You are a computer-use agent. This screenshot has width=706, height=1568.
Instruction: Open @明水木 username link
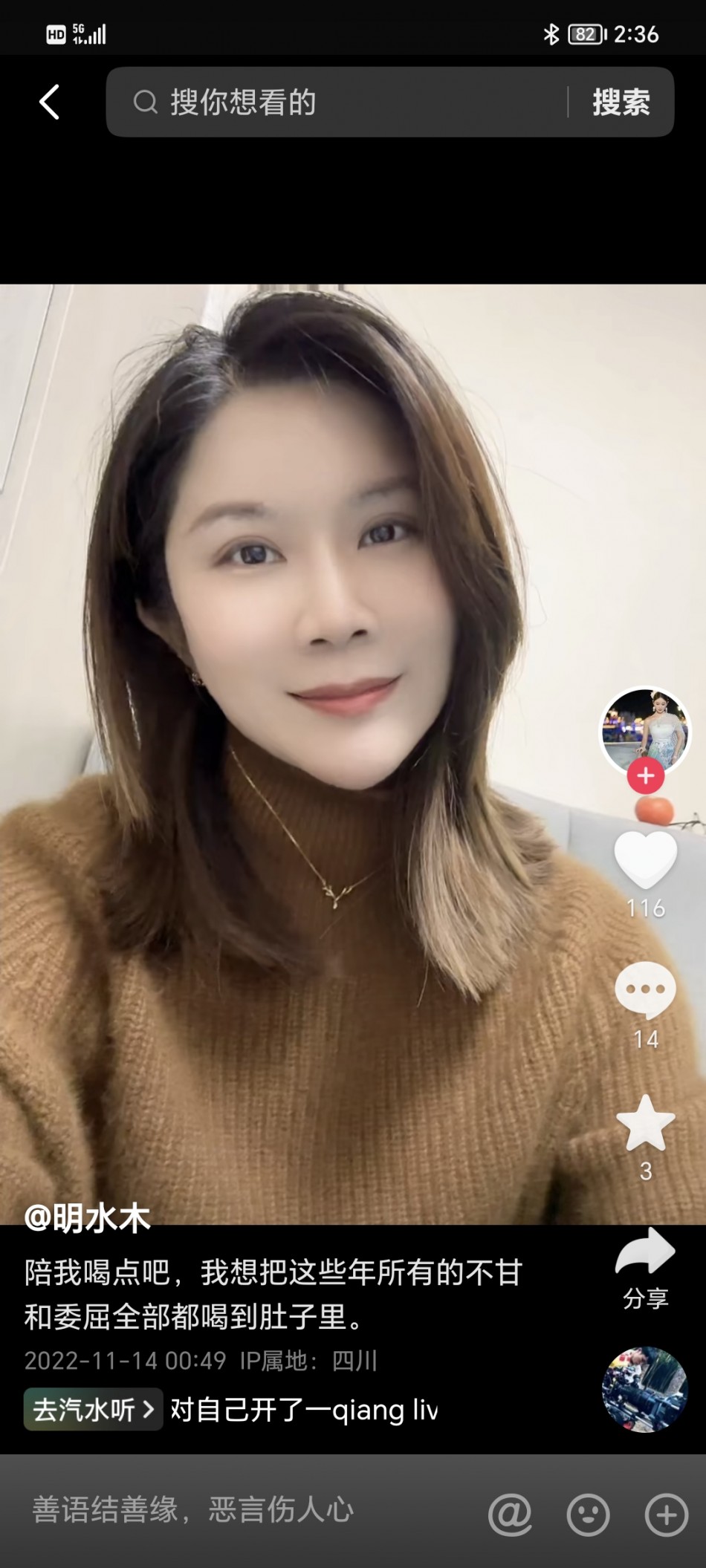pos(88,1219)
